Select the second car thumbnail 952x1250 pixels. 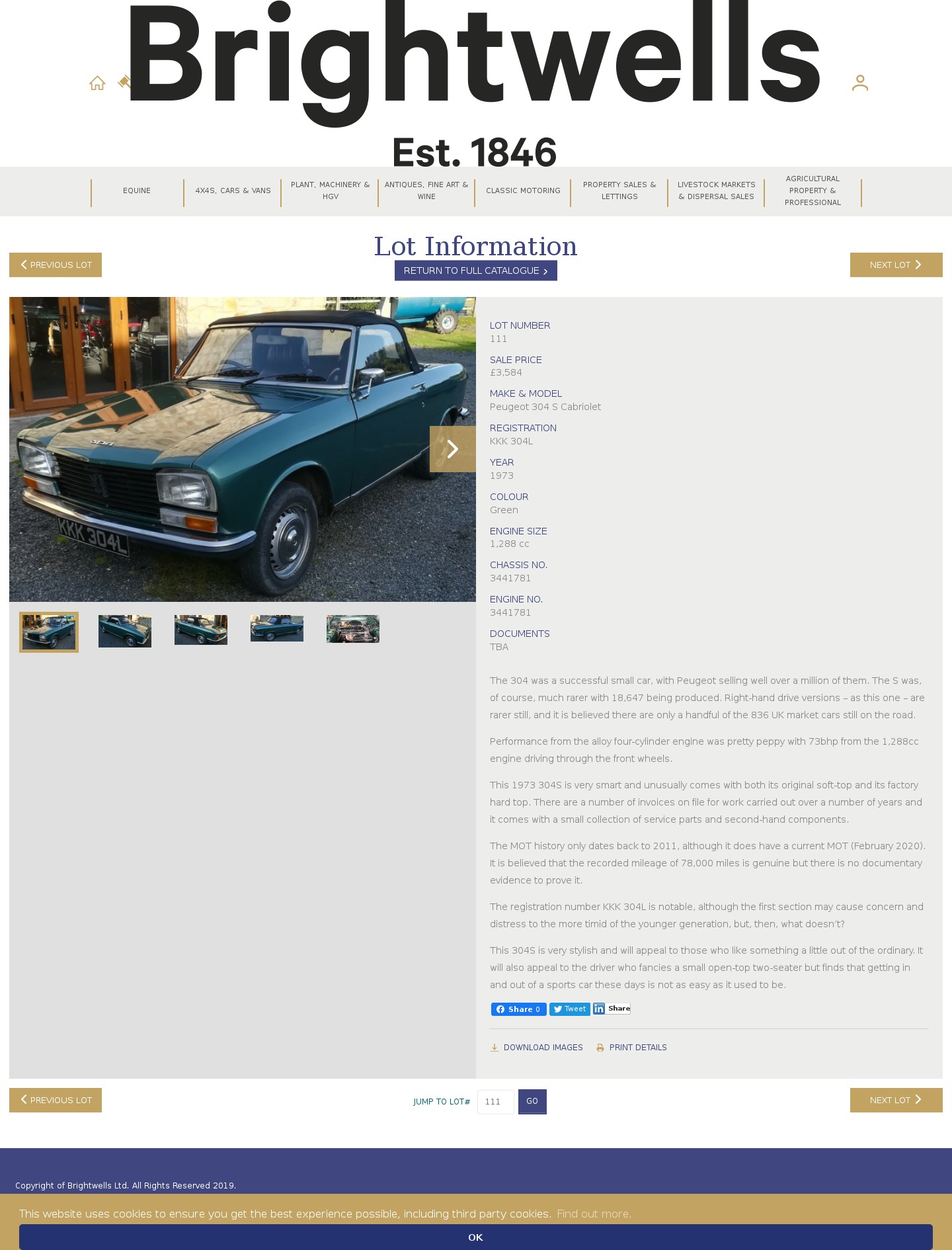point(125,631)
